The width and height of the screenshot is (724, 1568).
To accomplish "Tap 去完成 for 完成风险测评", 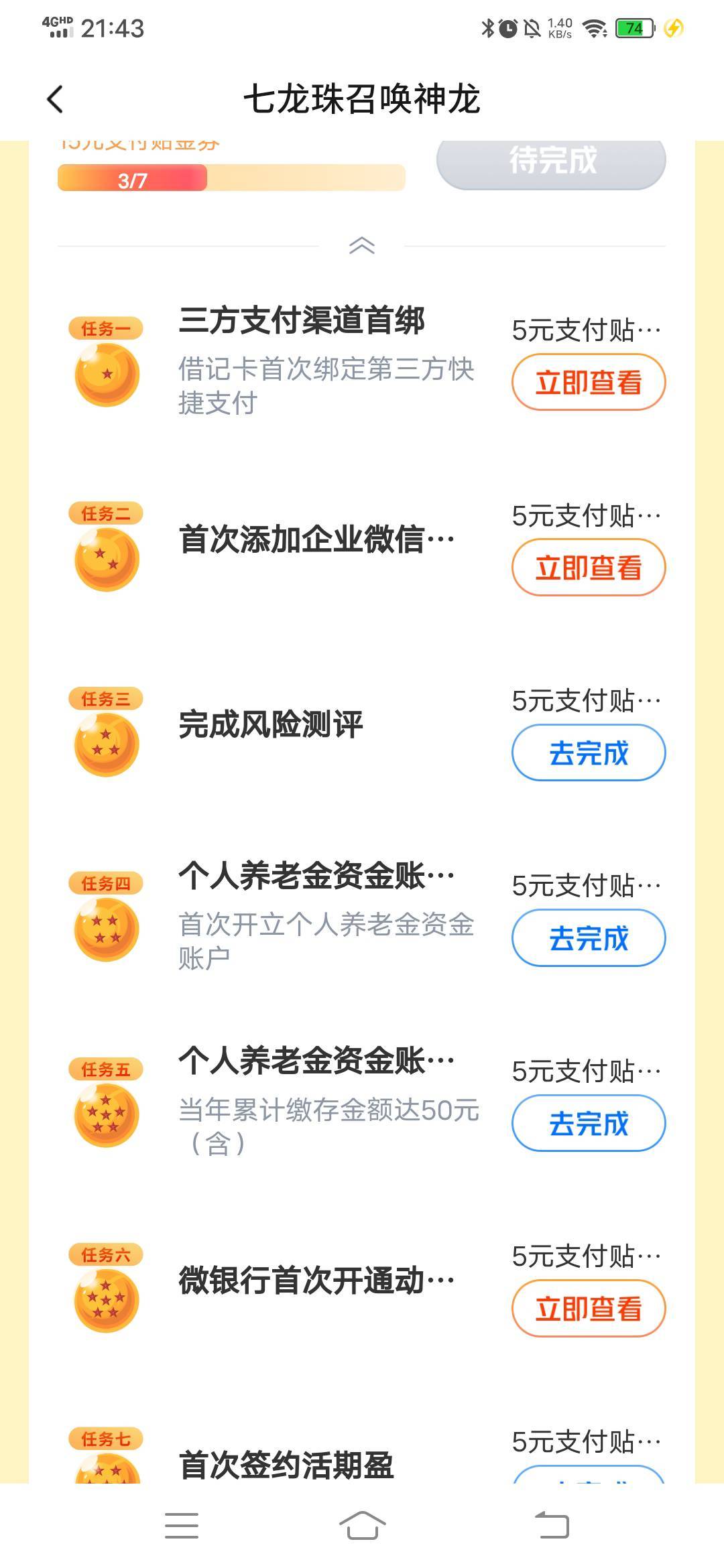I will click(588, 753).
